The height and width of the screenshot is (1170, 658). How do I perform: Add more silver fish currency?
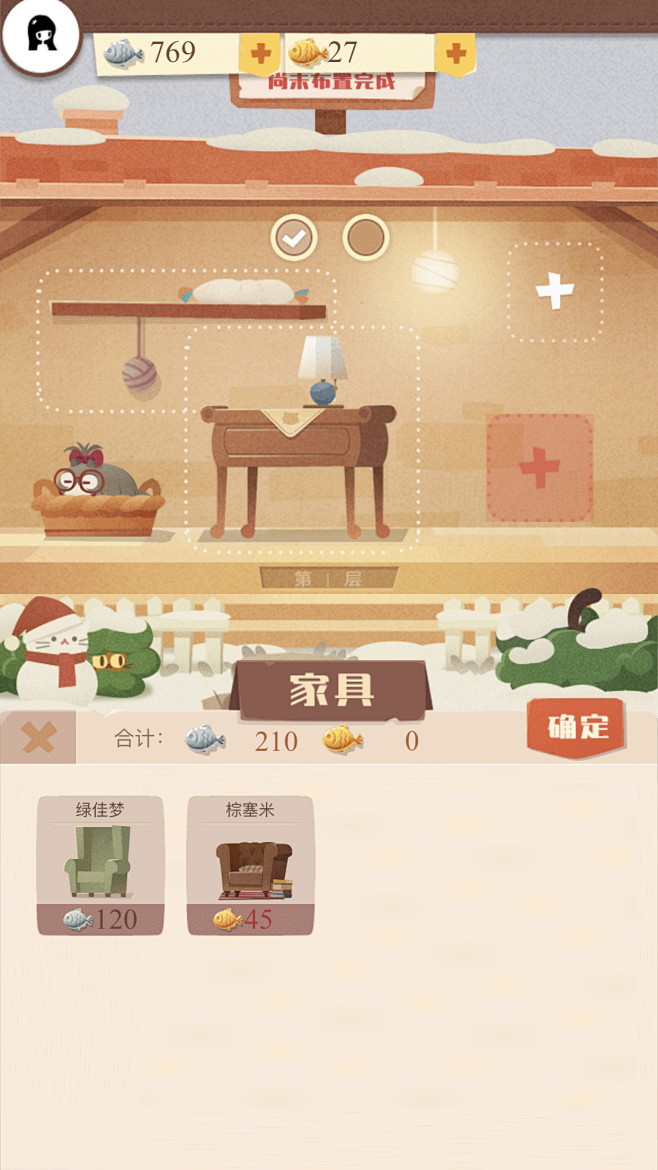click(x=259, y=53)
